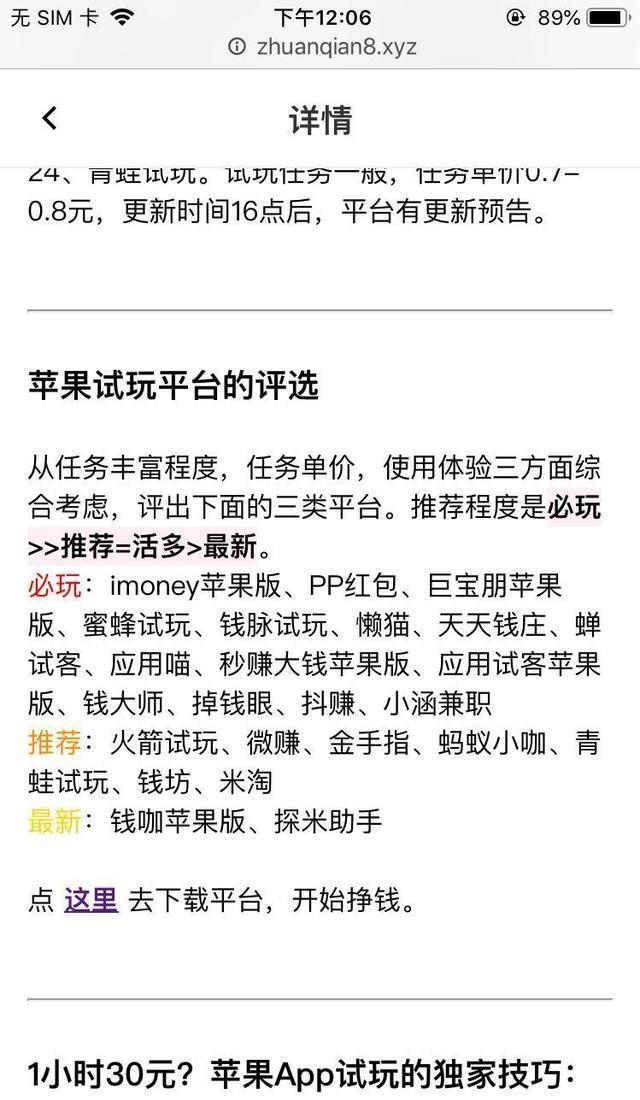
Task: Go back using the top-left arrow
Action: [49, 118]
